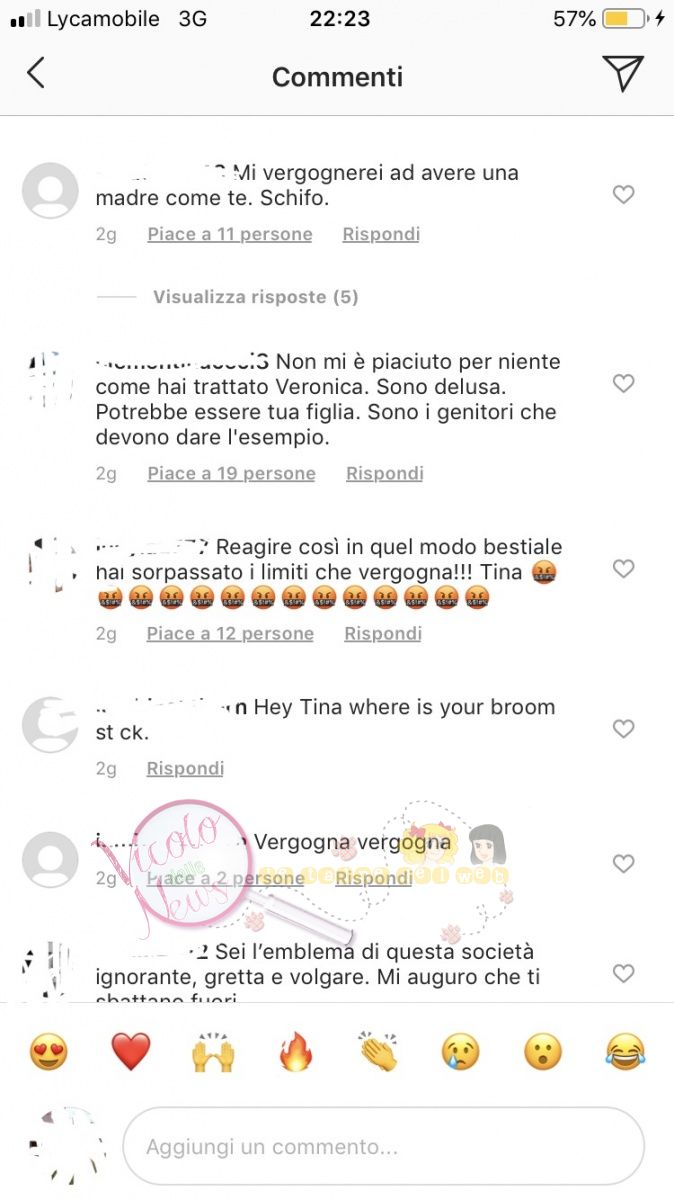Insert the clapping hands emoji
This screenshot has width=674, height=1200.
378,1052
